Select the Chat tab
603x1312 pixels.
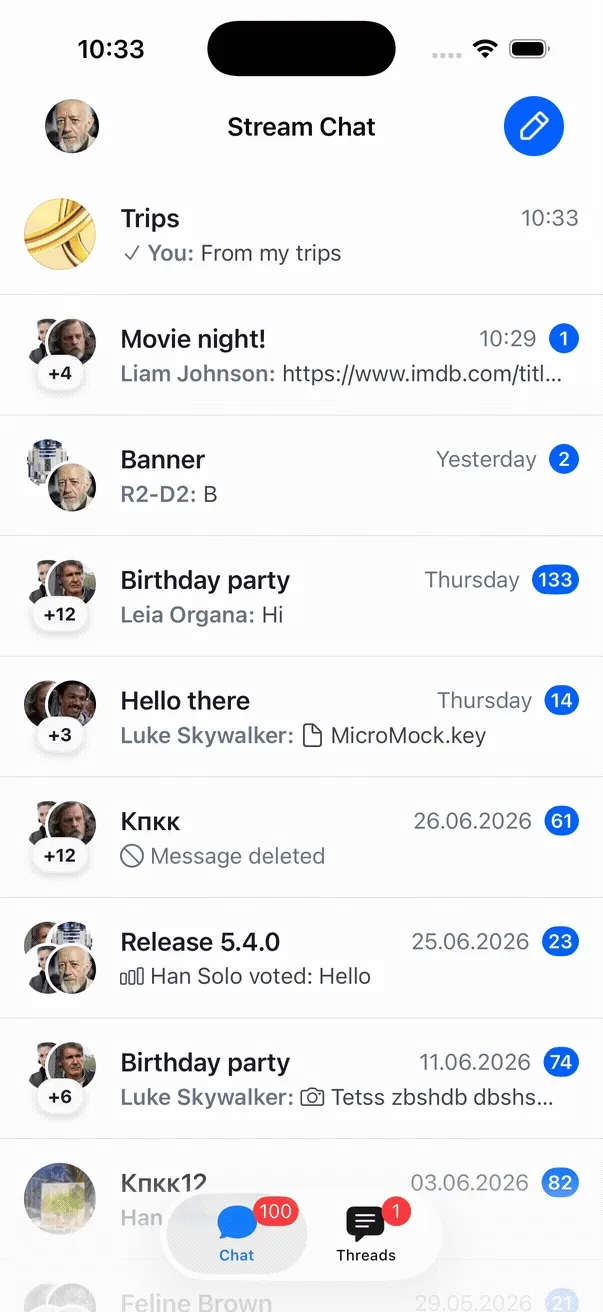click(237, 1235)
